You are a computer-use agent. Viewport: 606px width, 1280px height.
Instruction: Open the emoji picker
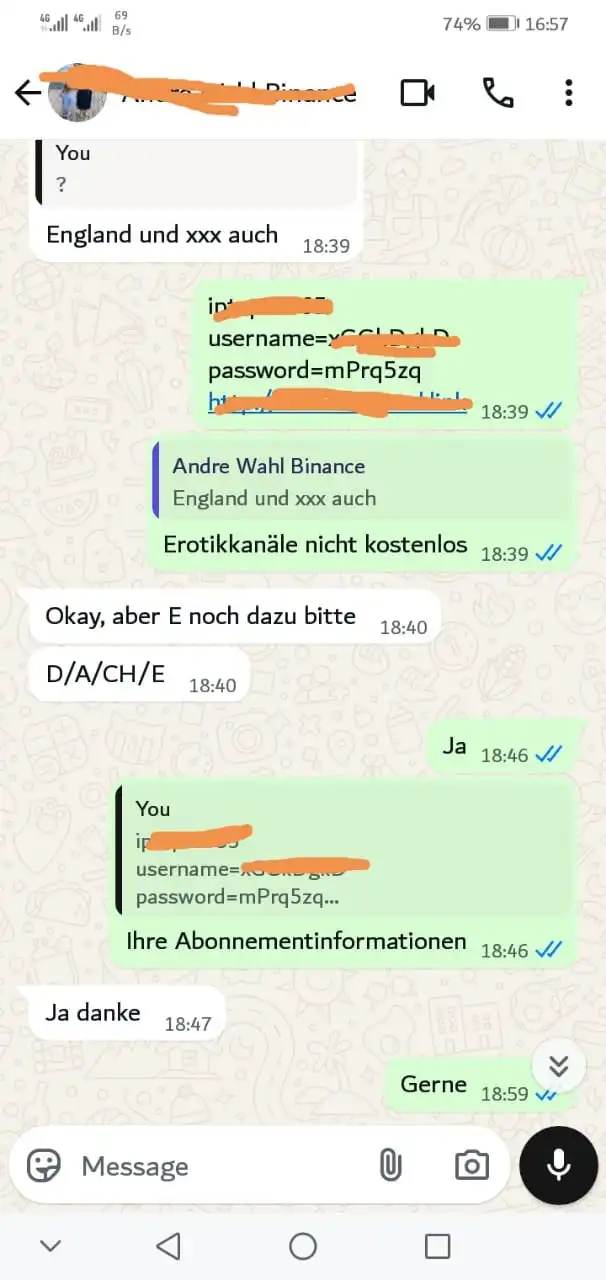click(43, 1165)
